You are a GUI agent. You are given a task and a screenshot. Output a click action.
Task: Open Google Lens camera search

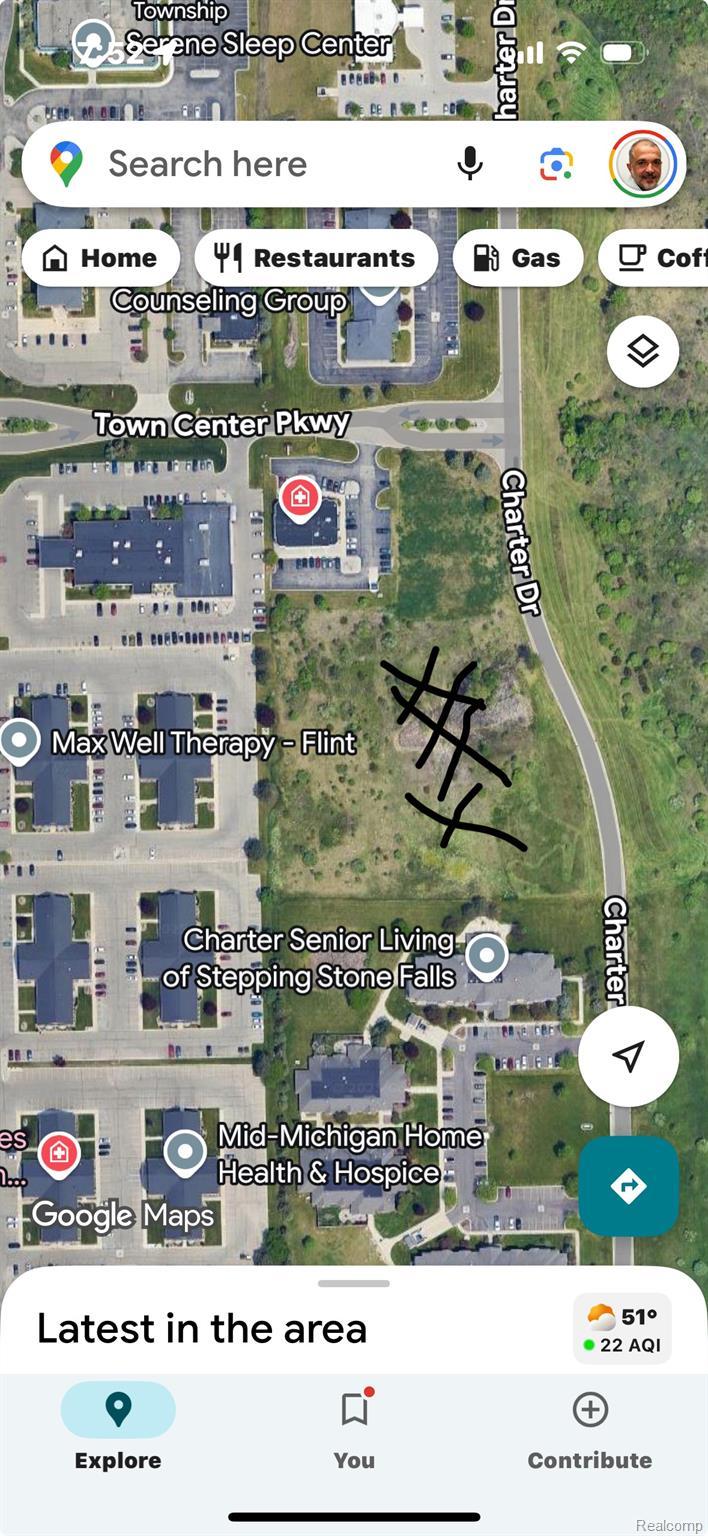556,164
